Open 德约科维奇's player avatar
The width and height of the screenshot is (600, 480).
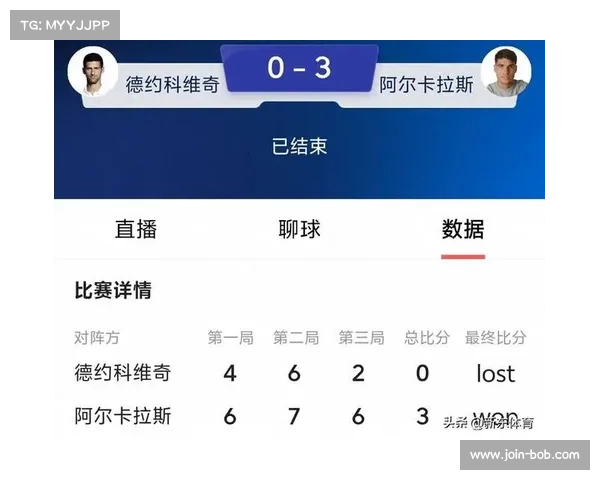[93, 73]
